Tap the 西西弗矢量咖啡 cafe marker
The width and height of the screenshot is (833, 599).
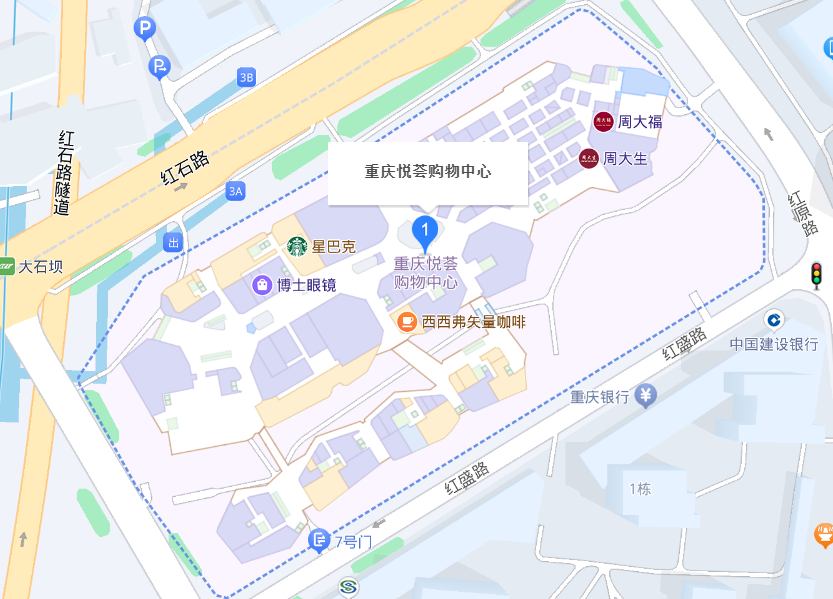point(406,321)
